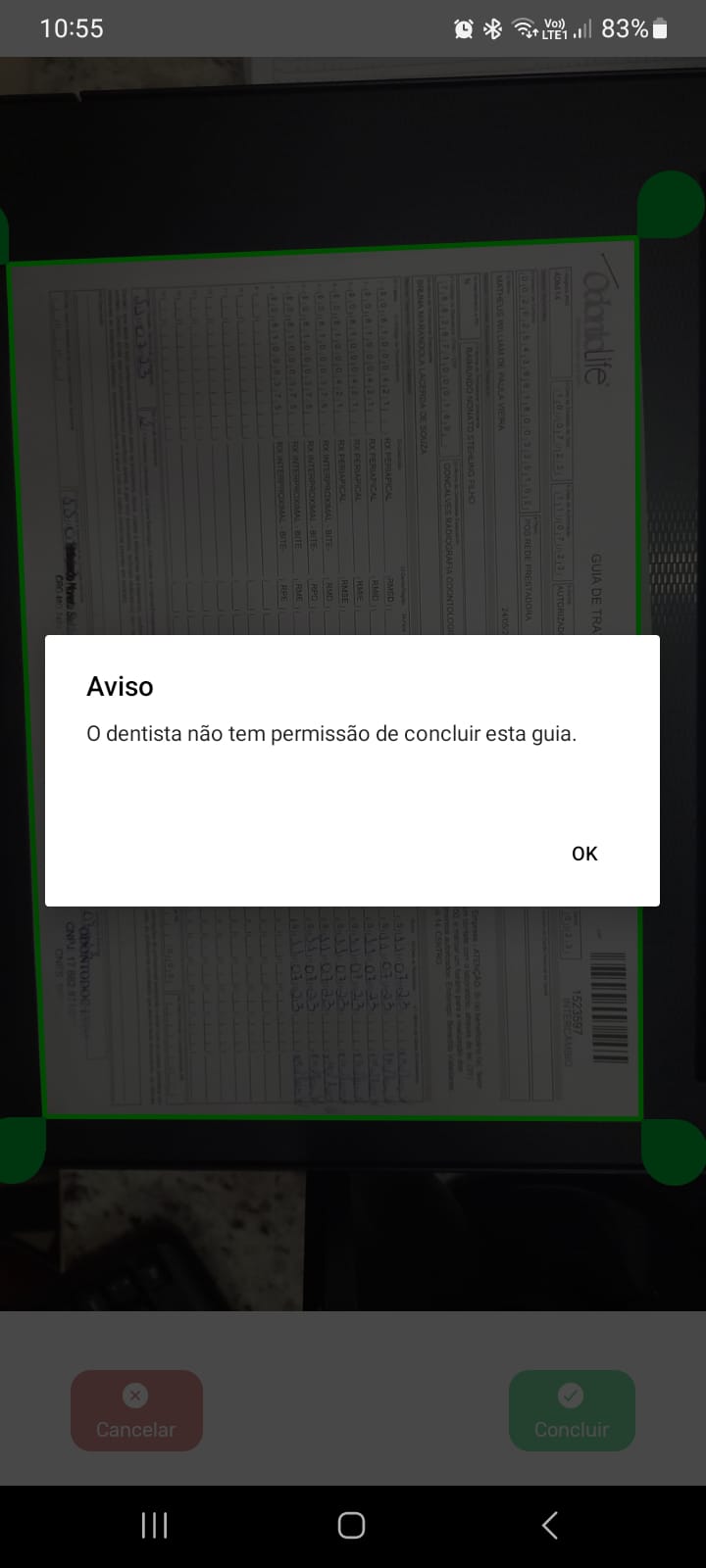Screen dimensions: 706x1568
Task: Go back using the system back button
Action: click(550, 1525)
